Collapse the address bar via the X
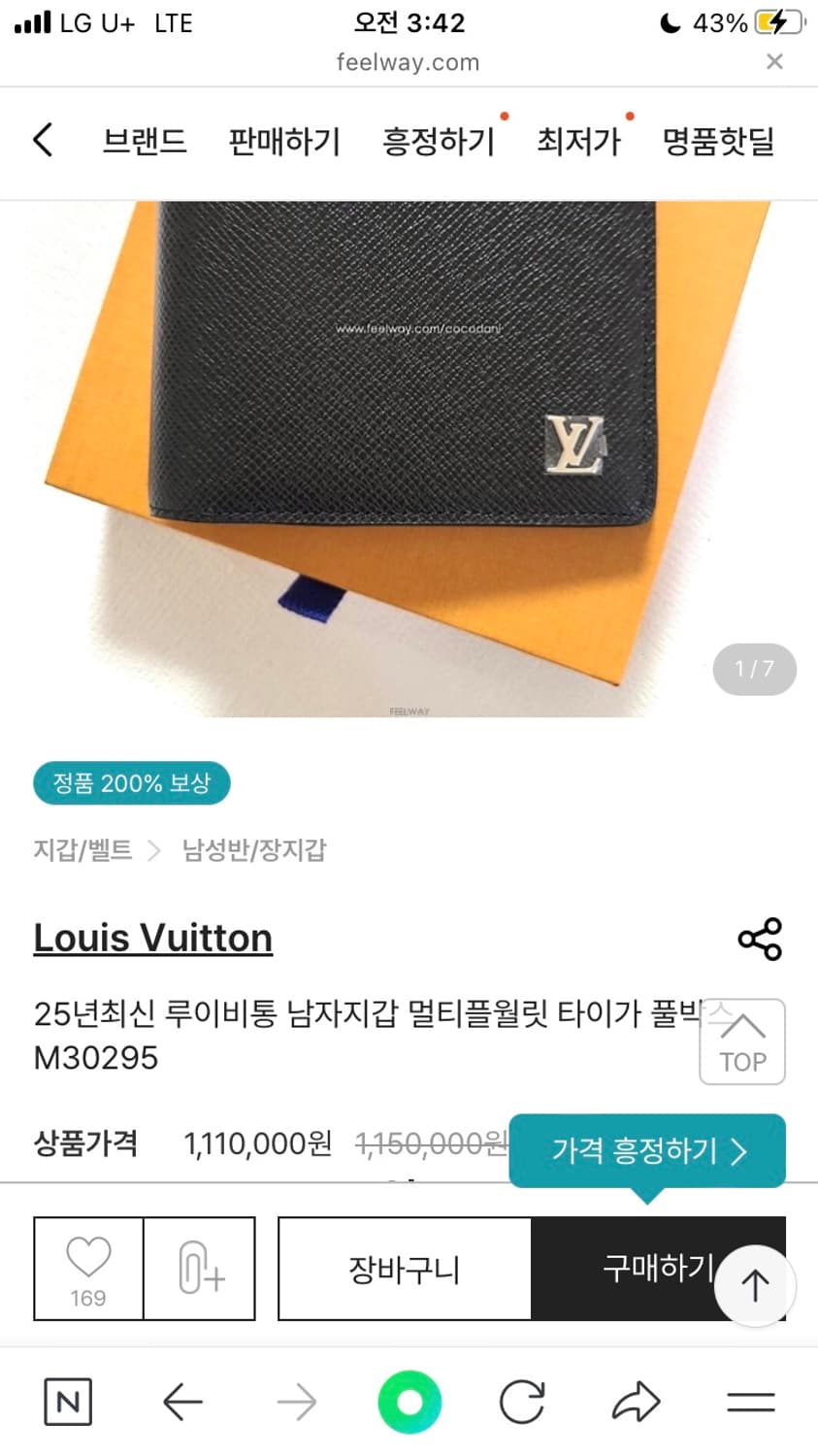Screen dimensions: 818x1456 click(774, 61)
